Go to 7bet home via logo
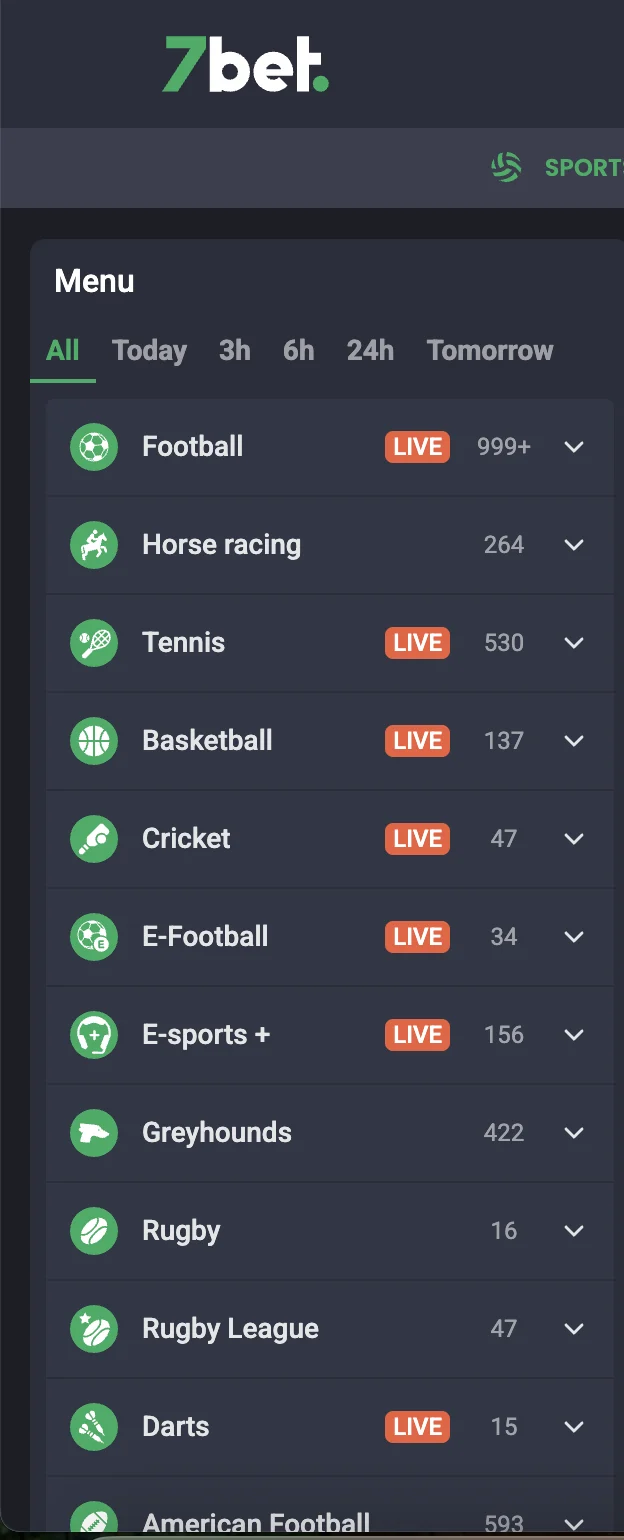624x1540 pixels. pos(245,65)
